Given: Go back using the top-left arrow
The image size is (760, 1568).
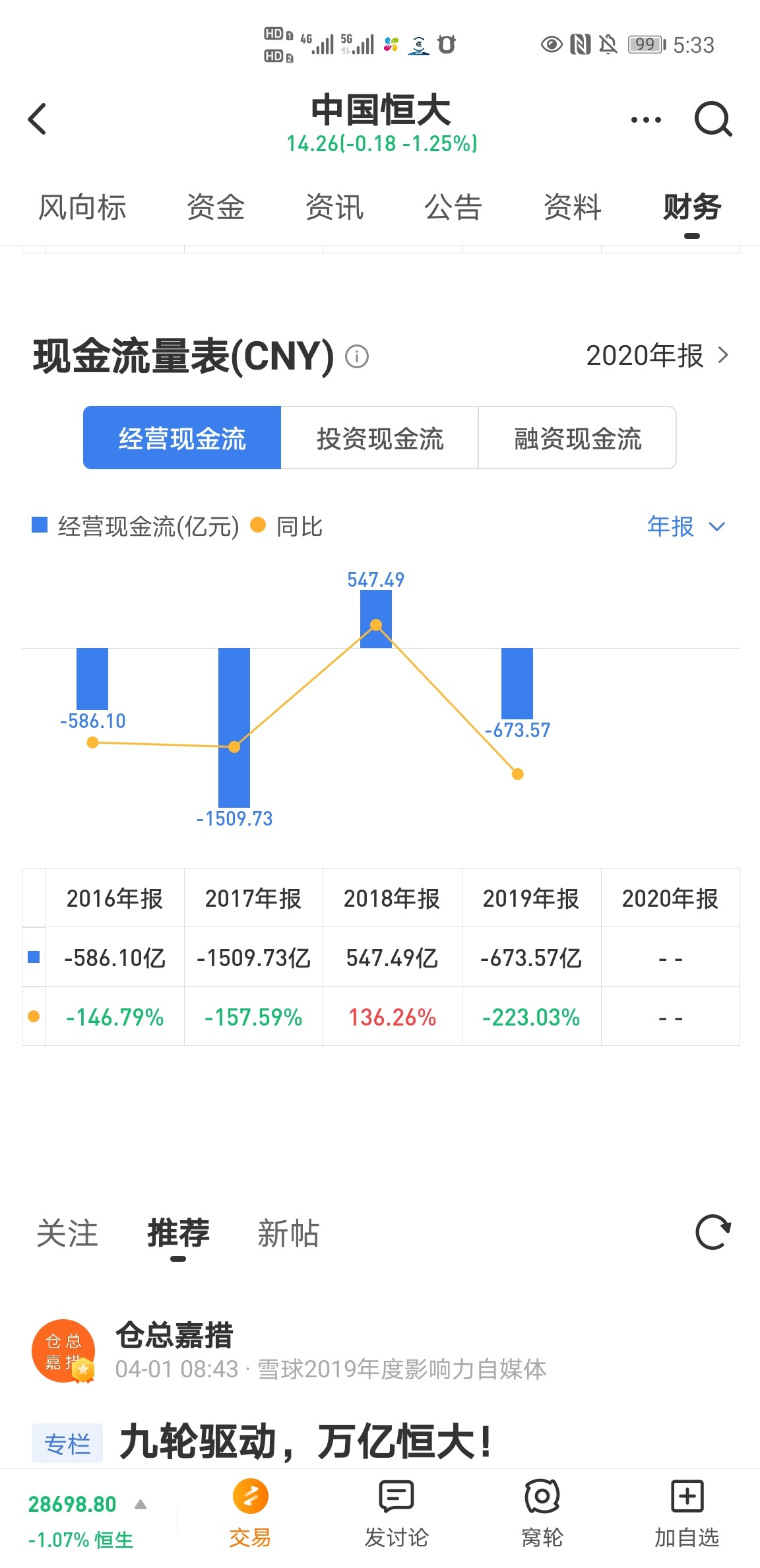Looking at the screenshot, I should [38, 119].
